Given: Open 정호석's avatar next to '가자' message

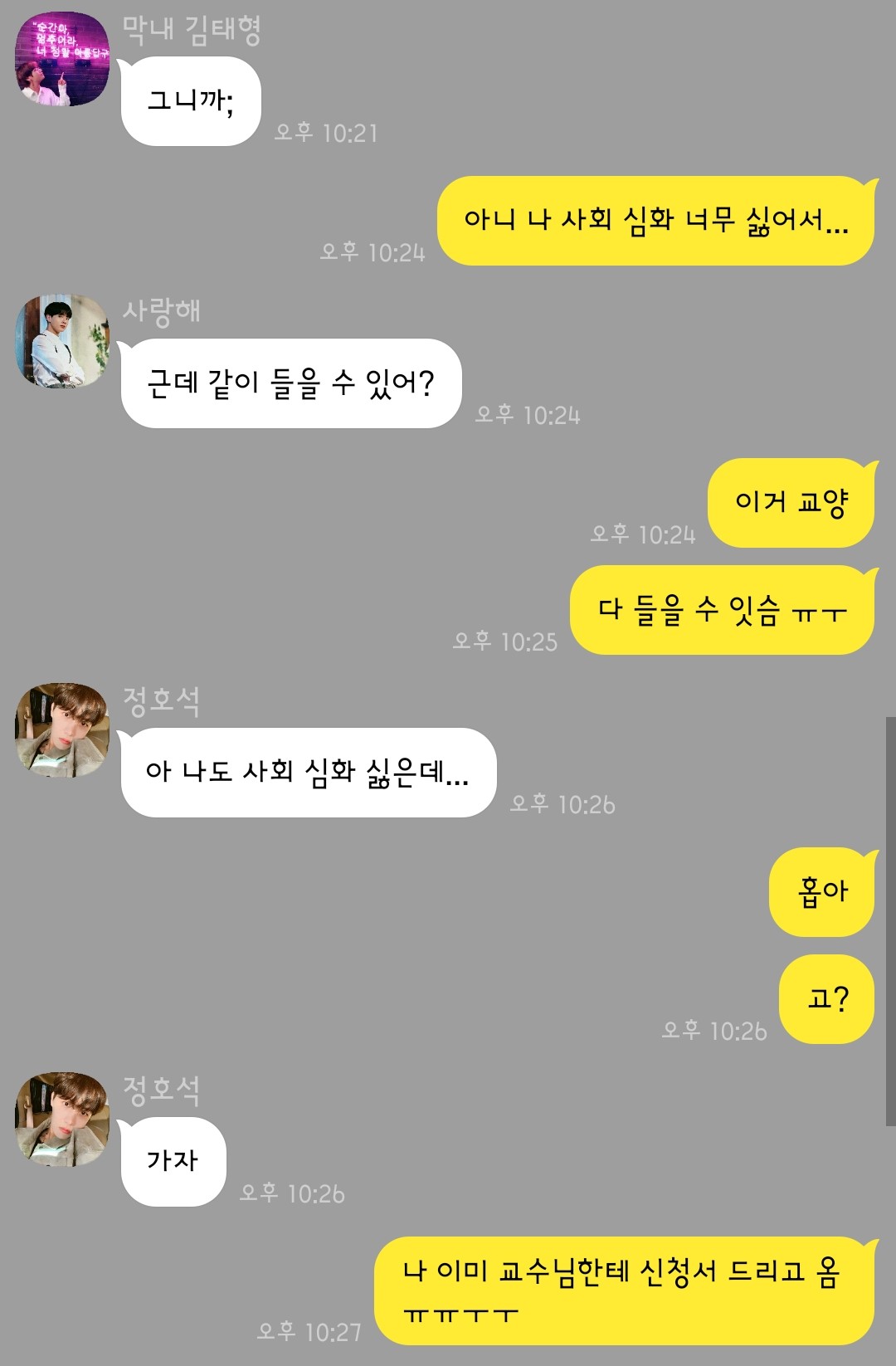Looking at the screenshot, I should click(62, 1120).
